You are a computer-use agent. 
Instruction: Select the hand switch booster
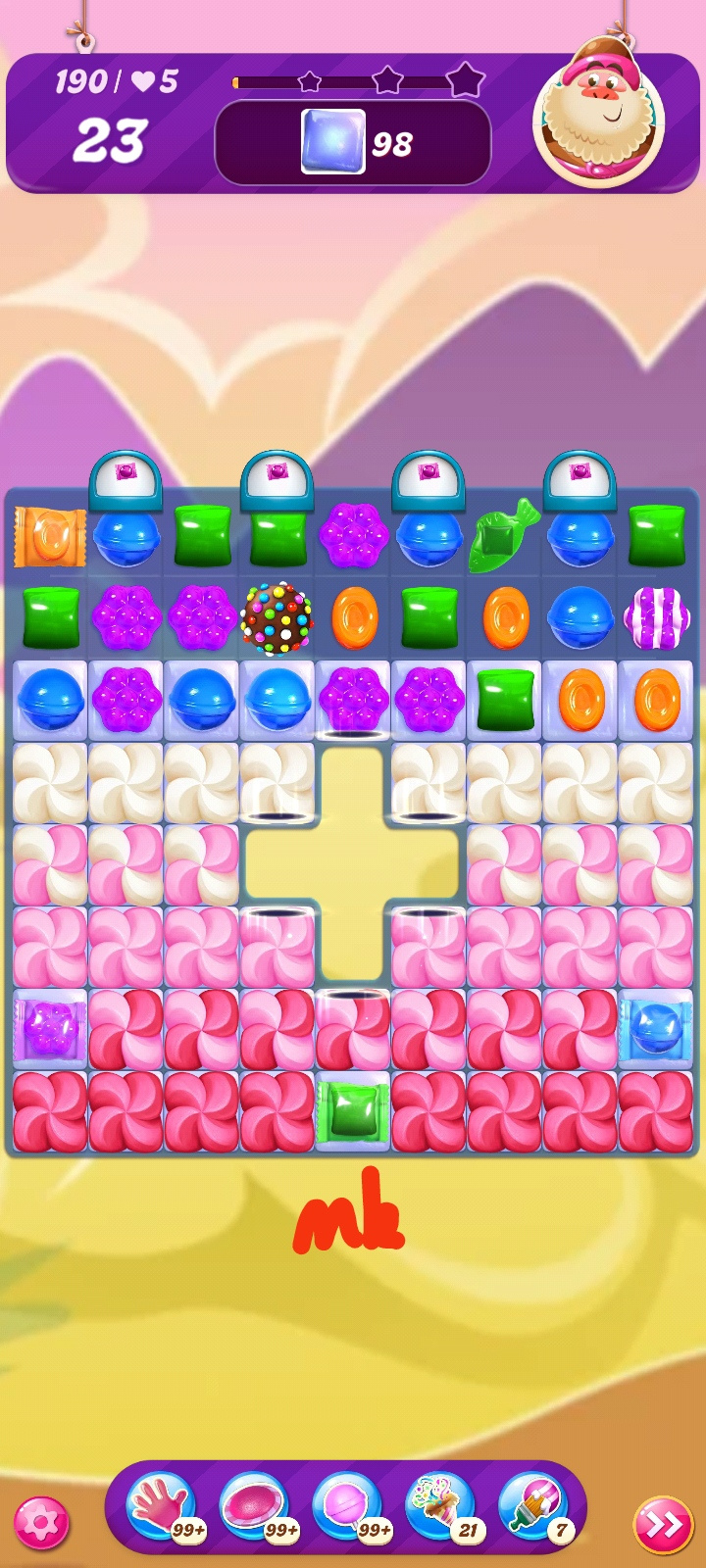click(x=161, y=1507)
